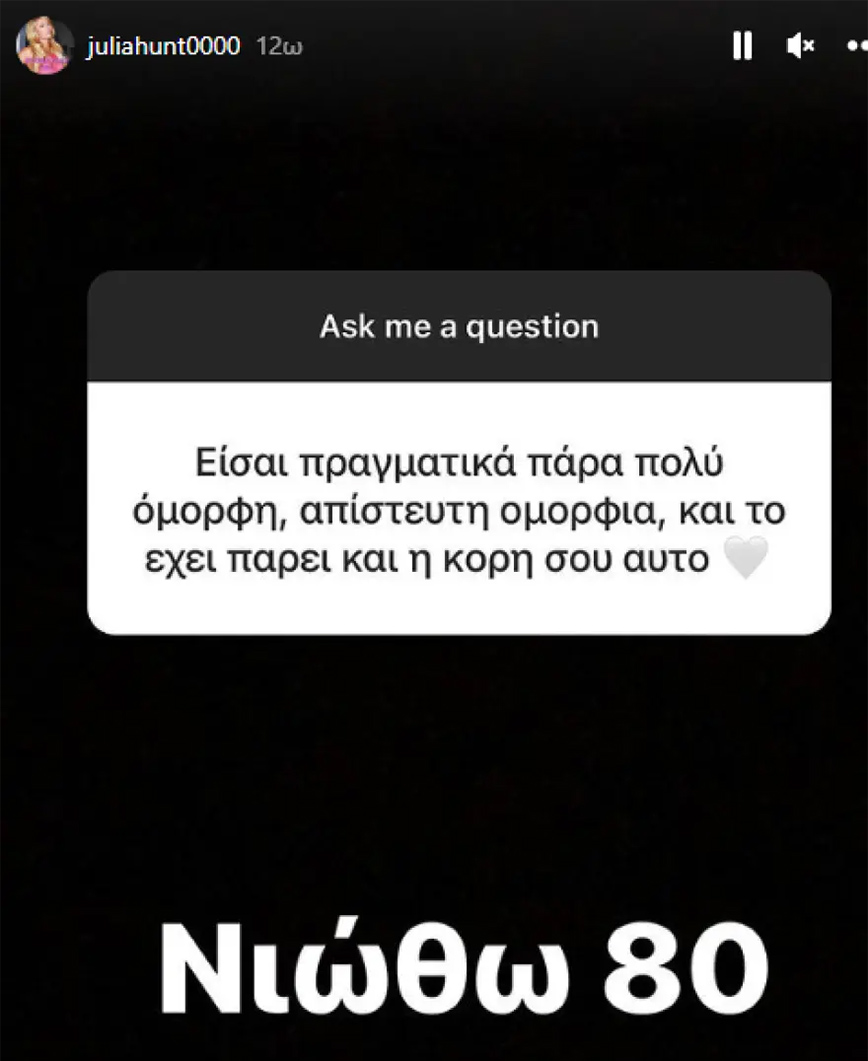868x1061 pixels.
Task: Pause the story playback
Action: (x=742, y=45)
